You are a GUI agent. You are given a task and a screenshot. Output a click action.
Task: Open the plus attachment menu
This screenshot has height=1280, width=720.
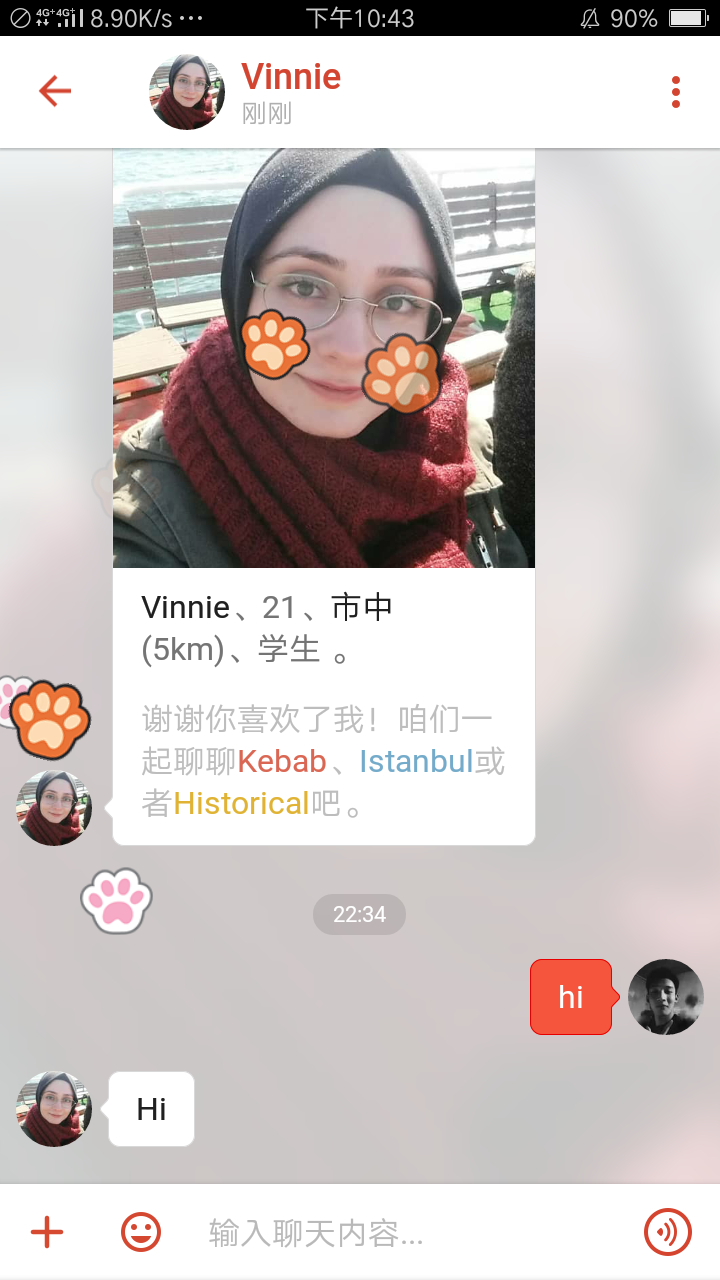(47, 1232)
